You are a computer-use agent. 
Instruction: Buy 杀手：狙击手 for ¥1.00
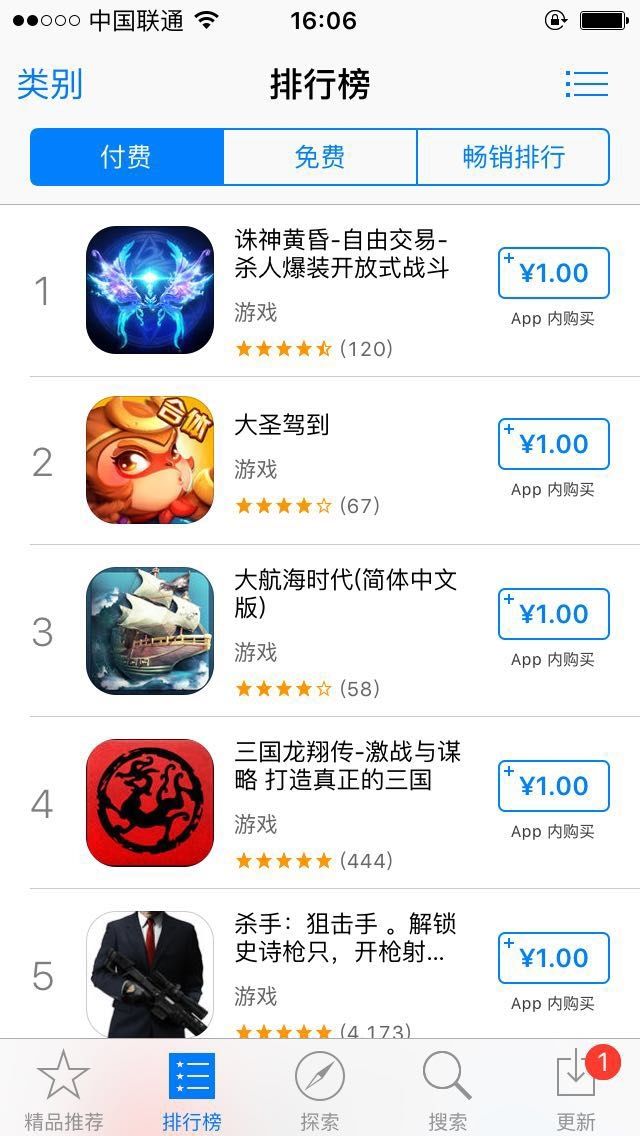(553, 958)
